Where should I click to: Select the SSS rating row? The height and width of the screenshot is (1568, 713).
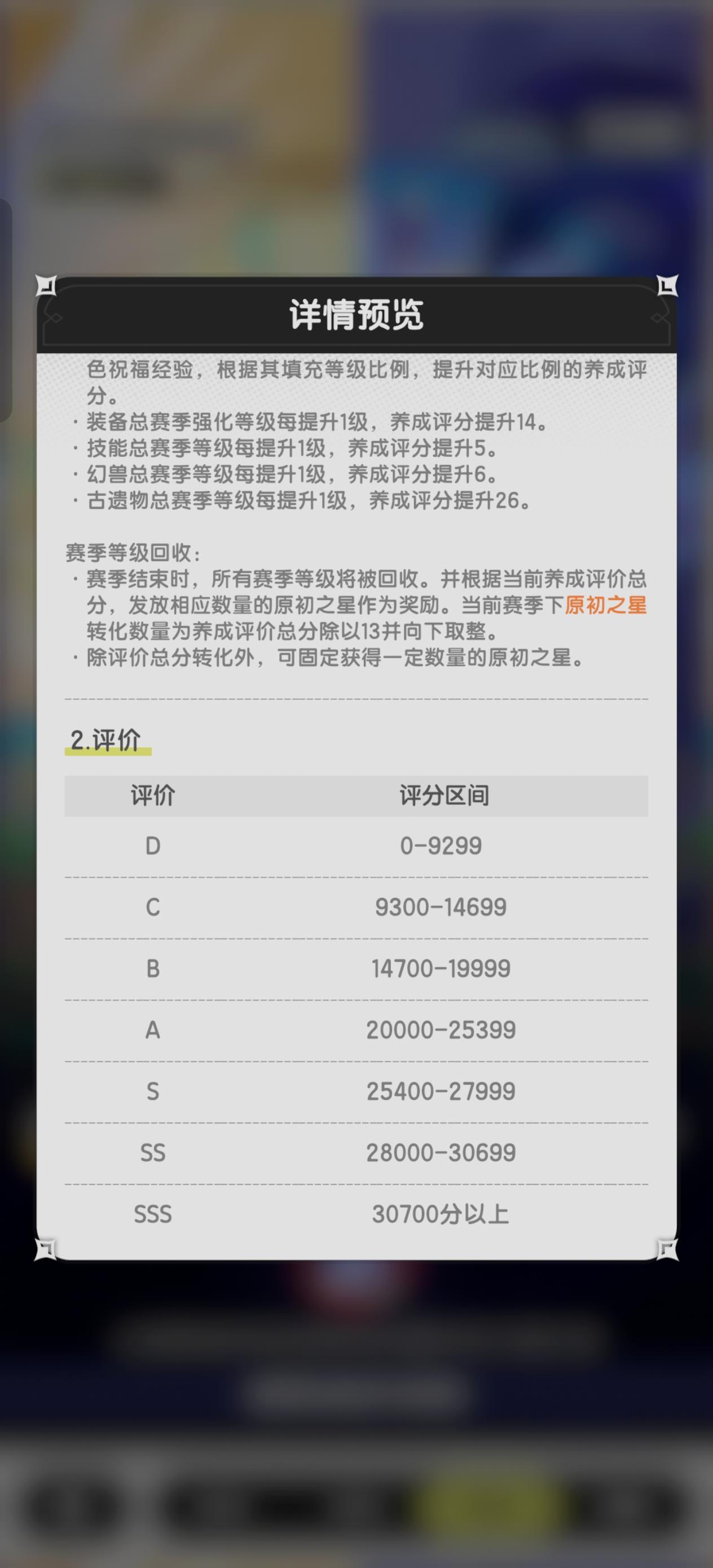point(356,1214)
